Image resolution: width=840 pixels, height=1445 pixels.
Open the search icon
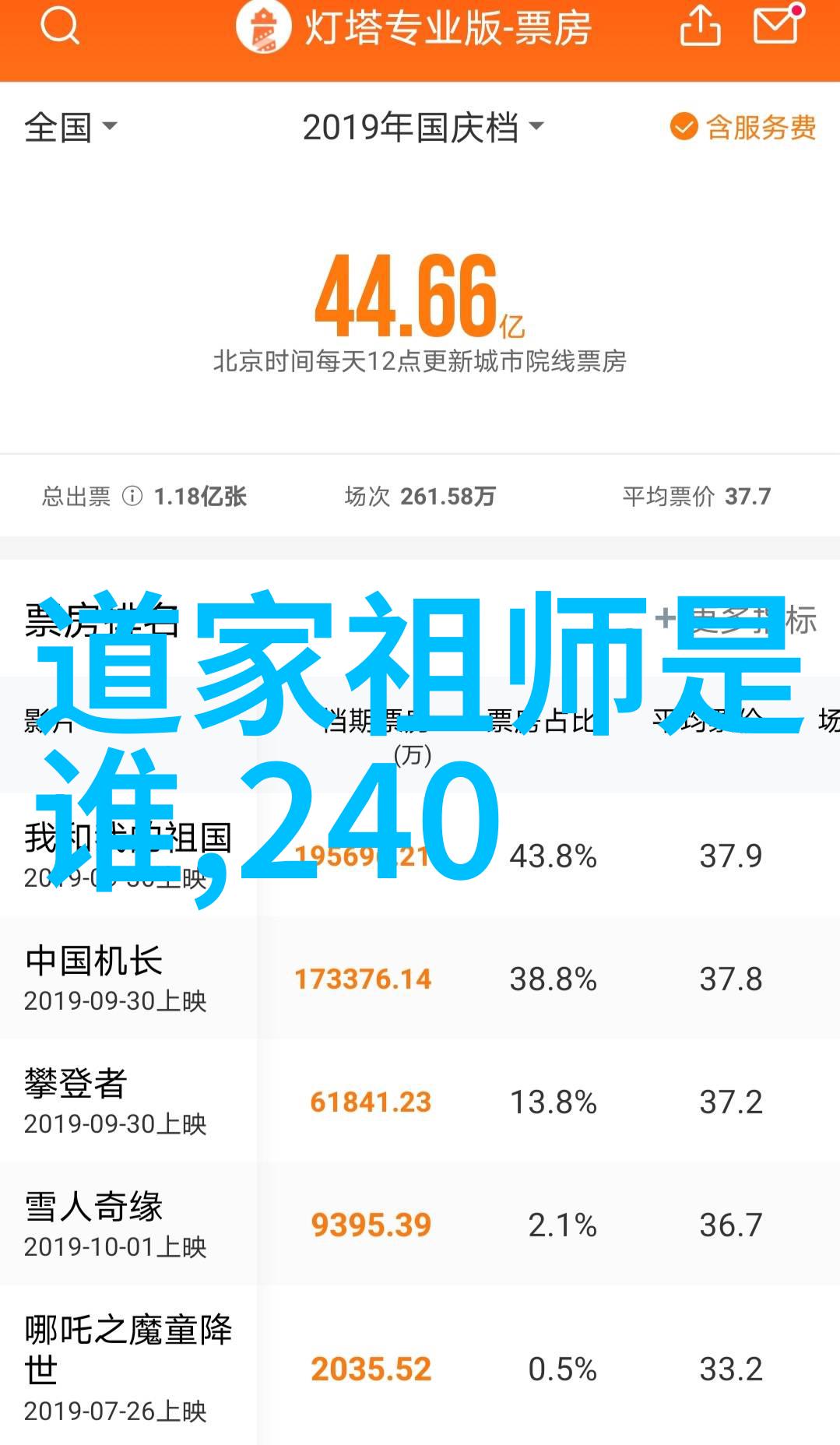click(60, 26)
